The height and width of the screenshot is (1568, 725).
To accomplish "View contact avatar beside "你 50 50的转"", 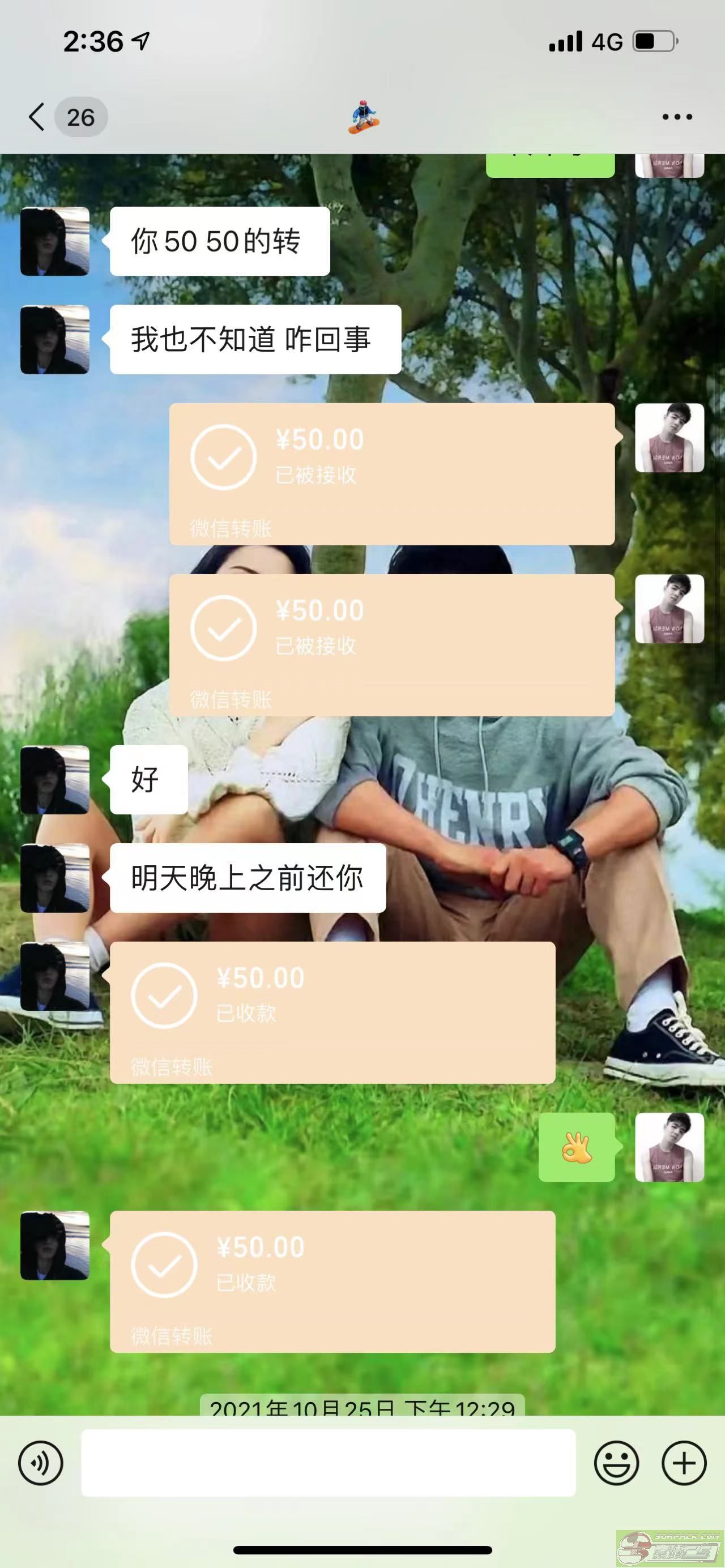I will [55, 241].
